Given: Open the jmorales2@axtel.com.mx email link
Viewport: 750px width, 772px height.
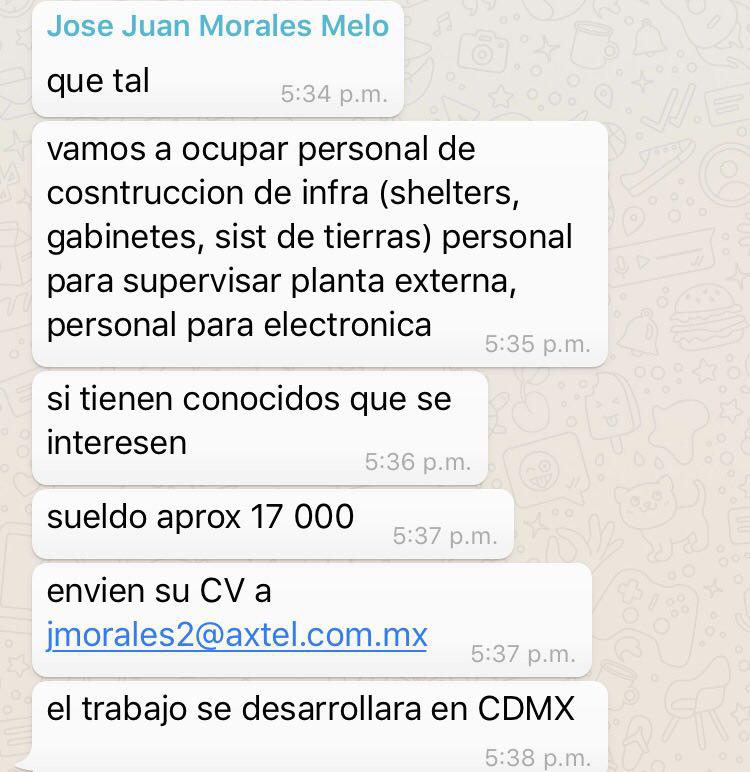Looking at the screenshot, I should coord(237,634).
